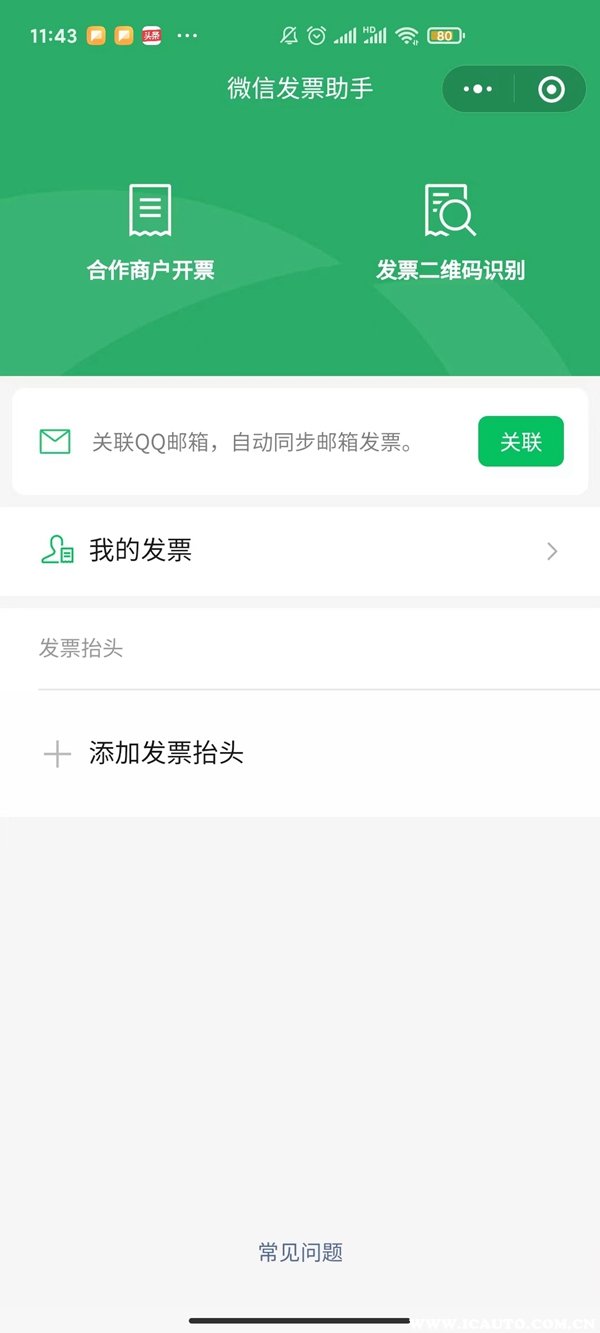This screenshot has height=1333, width=600.
Task: Open 我的发票 list
Action: [x=299, y=551]
